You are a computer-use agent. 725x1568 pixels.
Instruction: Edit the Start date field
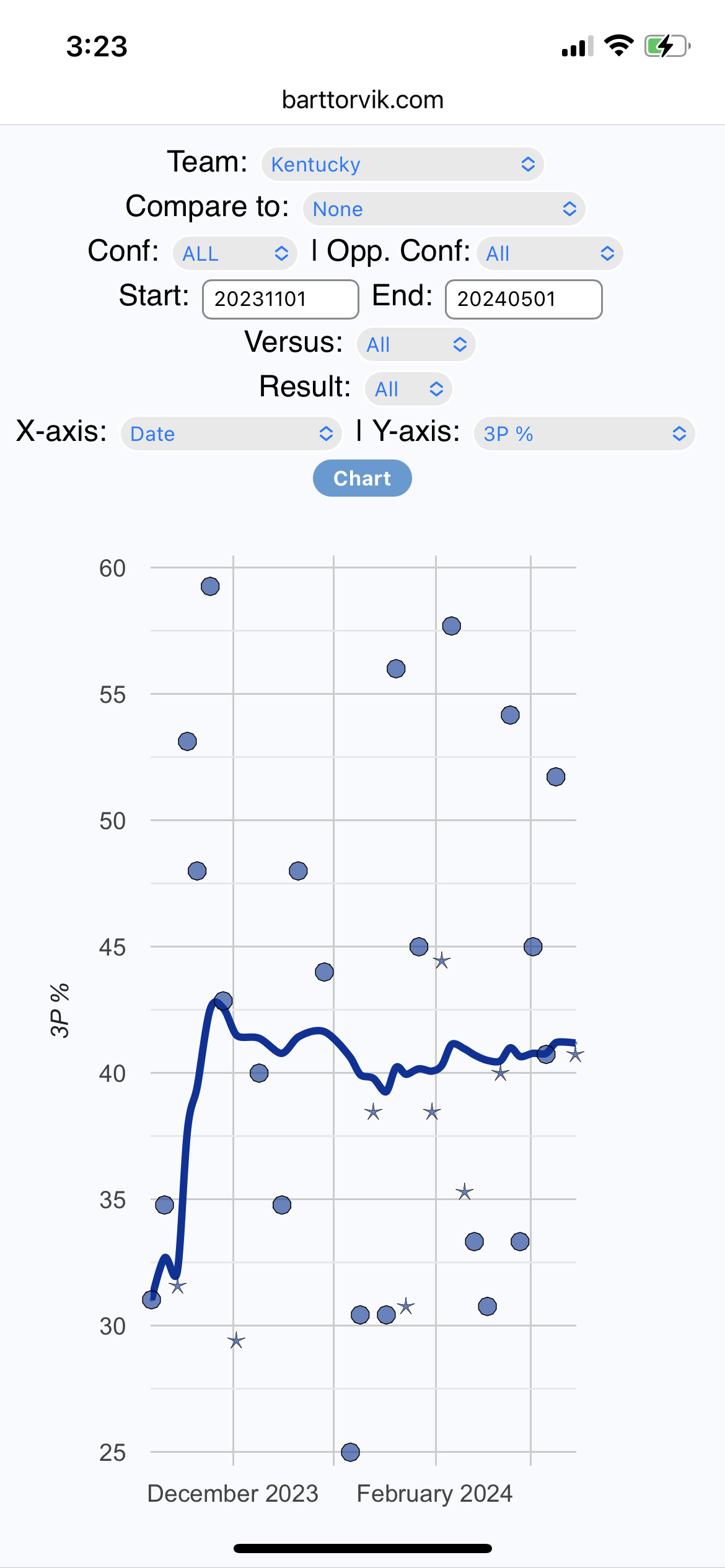[280, 299]
